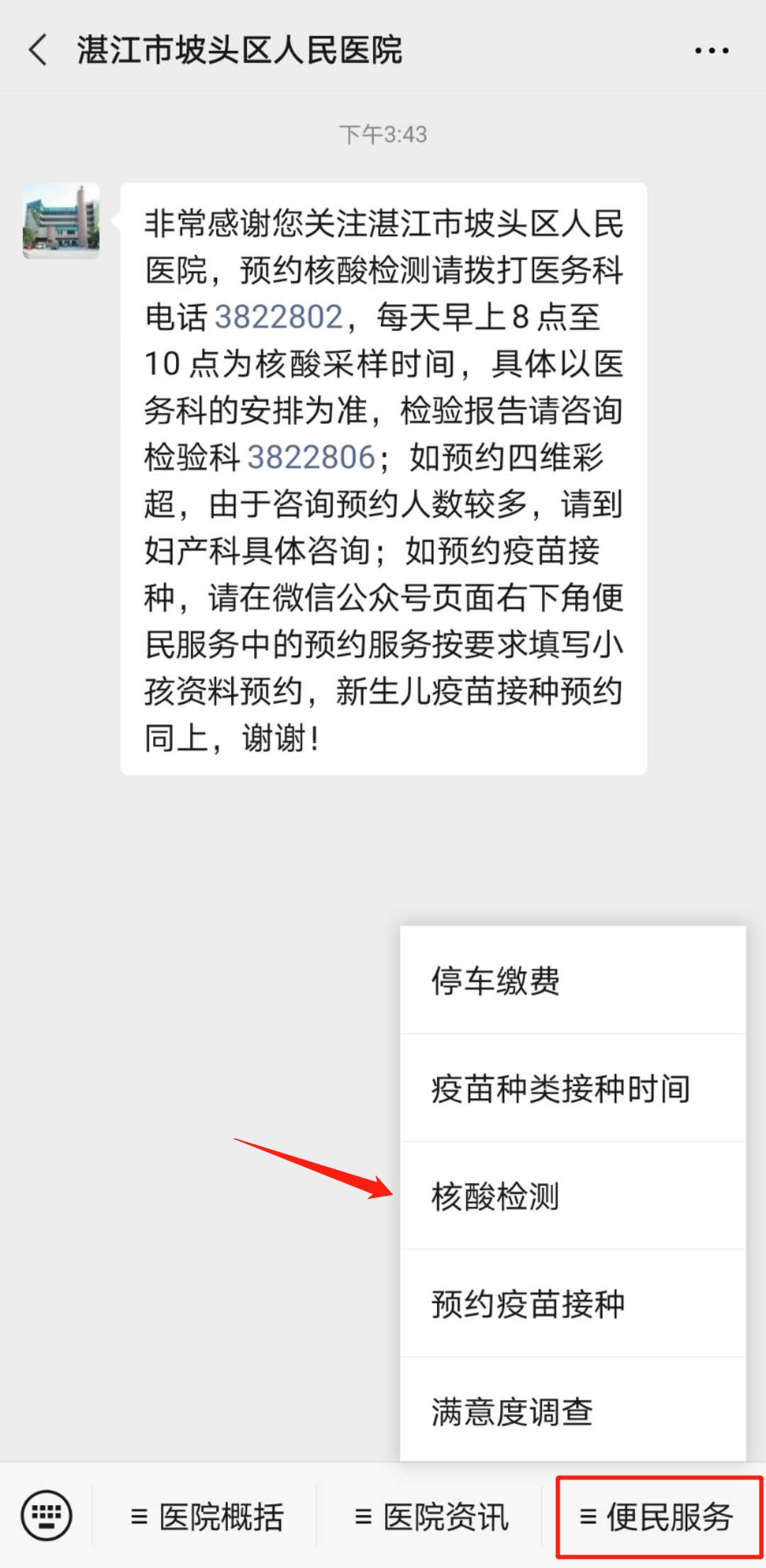Viewport: 766px width, 1568px height.
Task: Open 疫苗种类接种时间 menu item
Action: pyautogui.click(x=573, y=1089)
